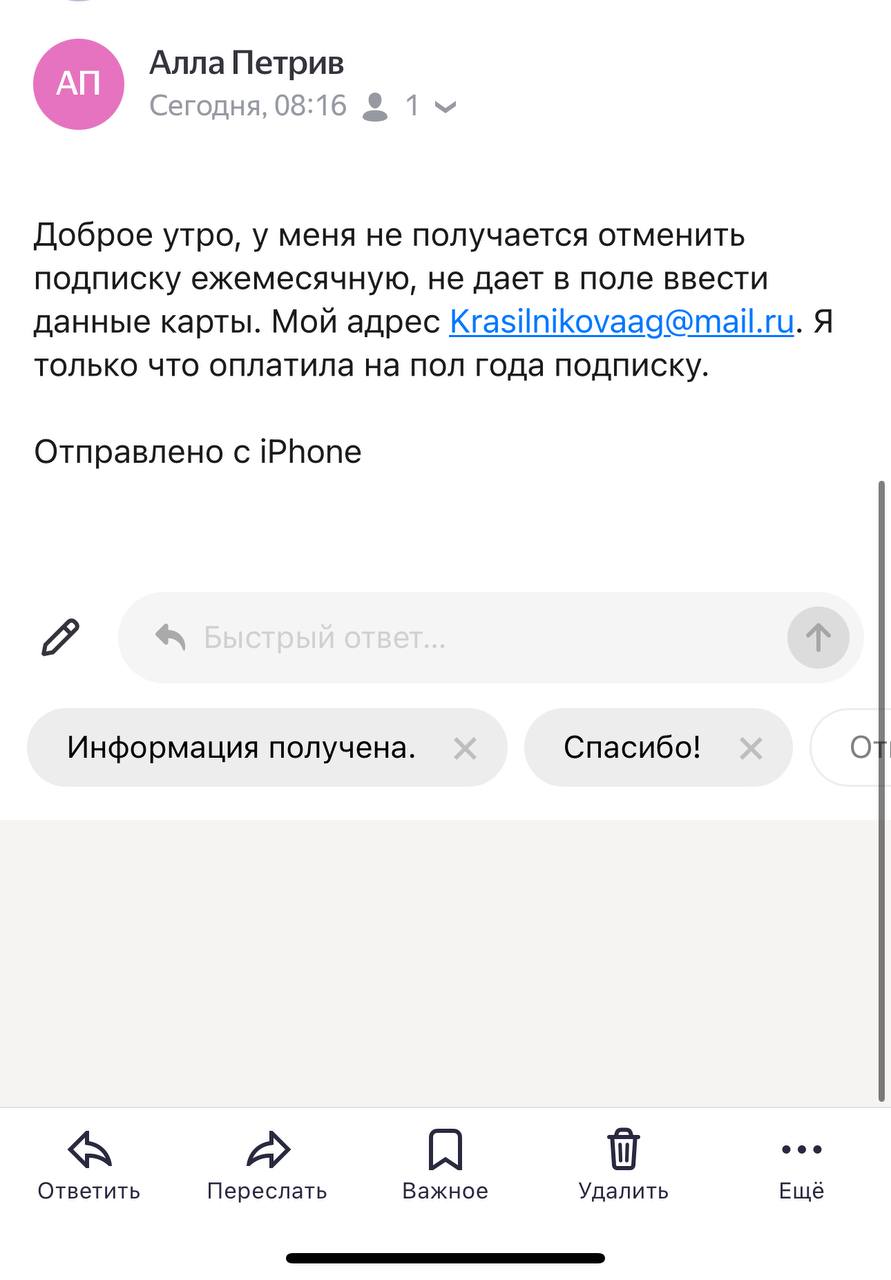Delete this email with Удалить
The height and width of the screenshot is (1280, 891).
point(623,1165)
